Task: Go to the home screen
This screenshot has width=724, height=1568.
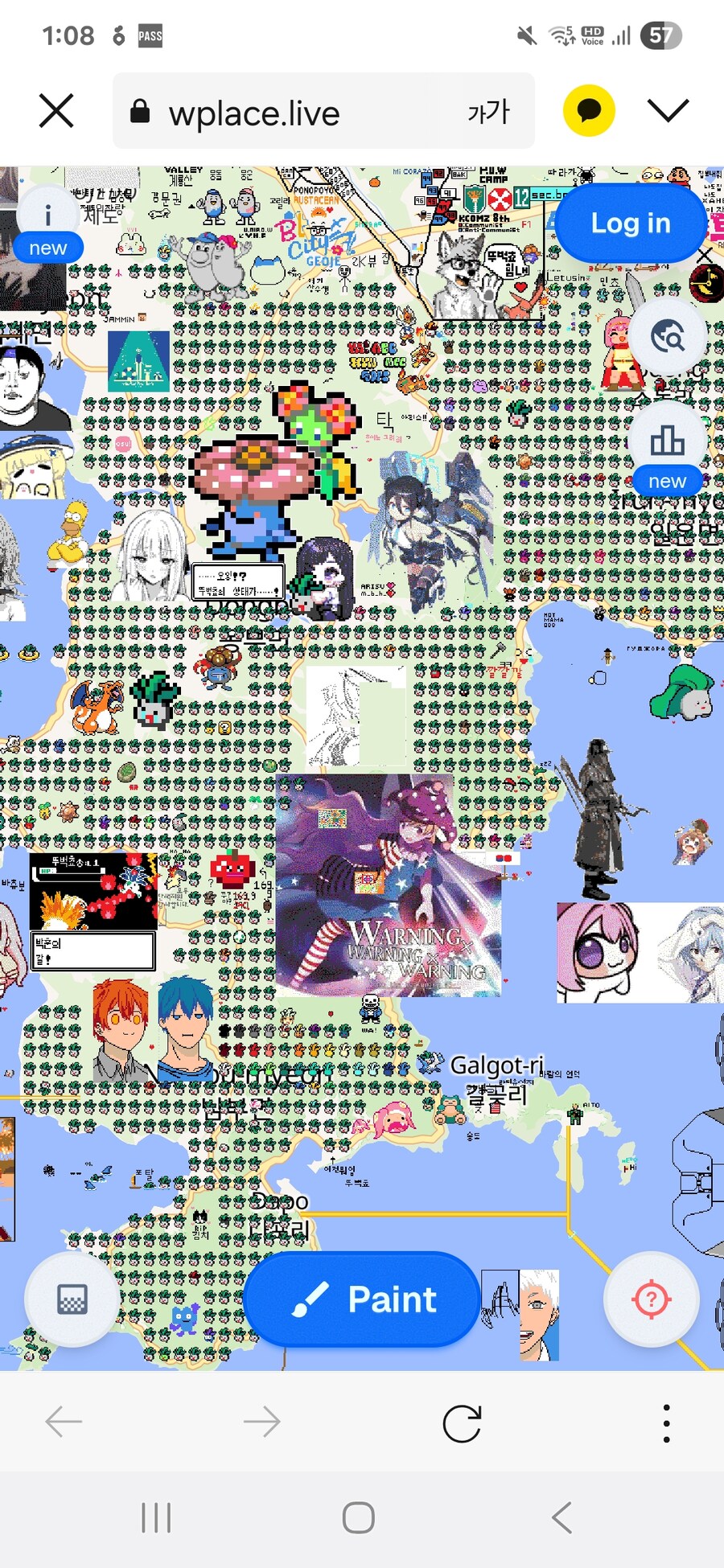Action: point(359,1518)
